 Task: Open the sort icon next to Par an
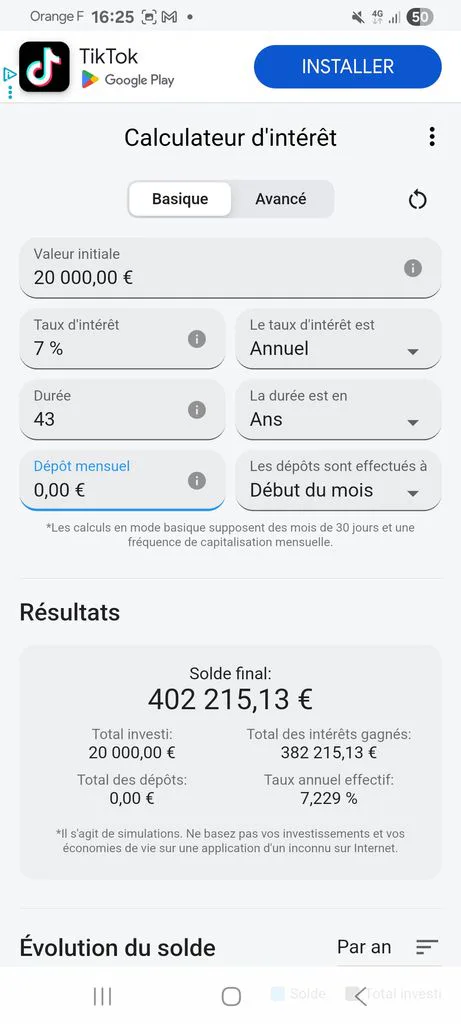tap(427, 946)
